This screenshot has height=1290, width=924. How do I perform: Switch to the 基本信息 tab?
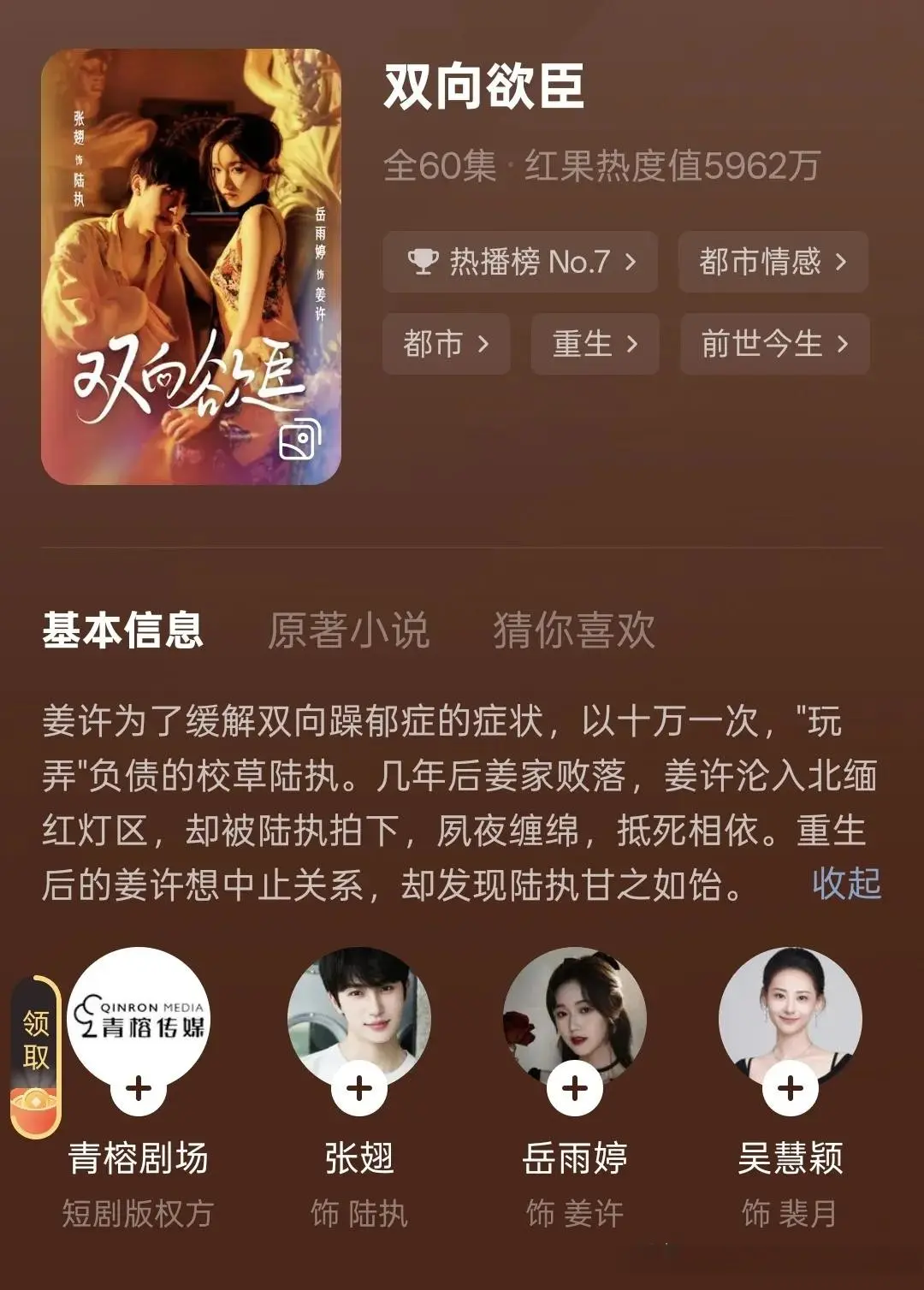pyautogui.click(x=122, y=630)
